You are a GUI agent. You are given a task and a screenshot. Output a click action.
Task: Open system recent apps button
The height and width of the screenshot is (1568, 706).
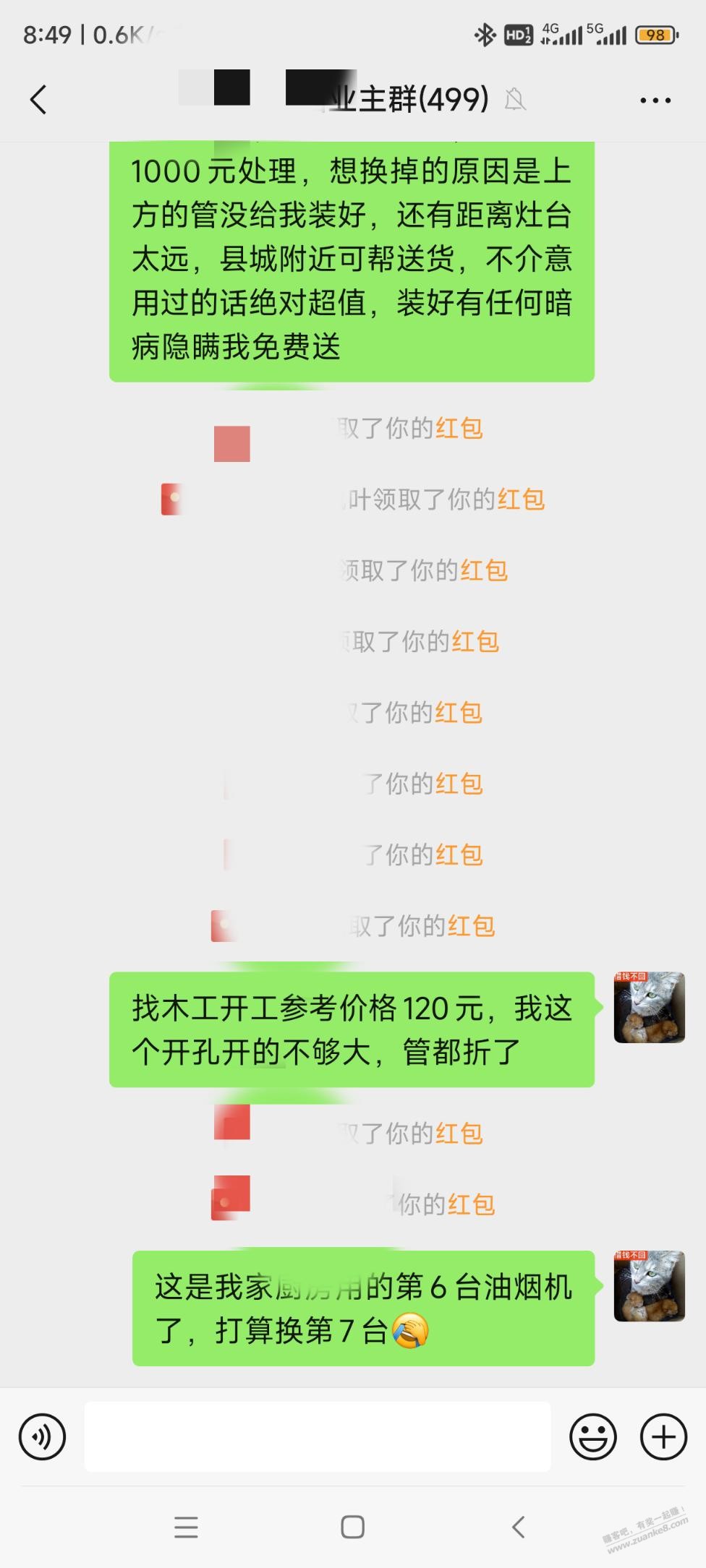pyautogui.click(x=186, y=1527)
